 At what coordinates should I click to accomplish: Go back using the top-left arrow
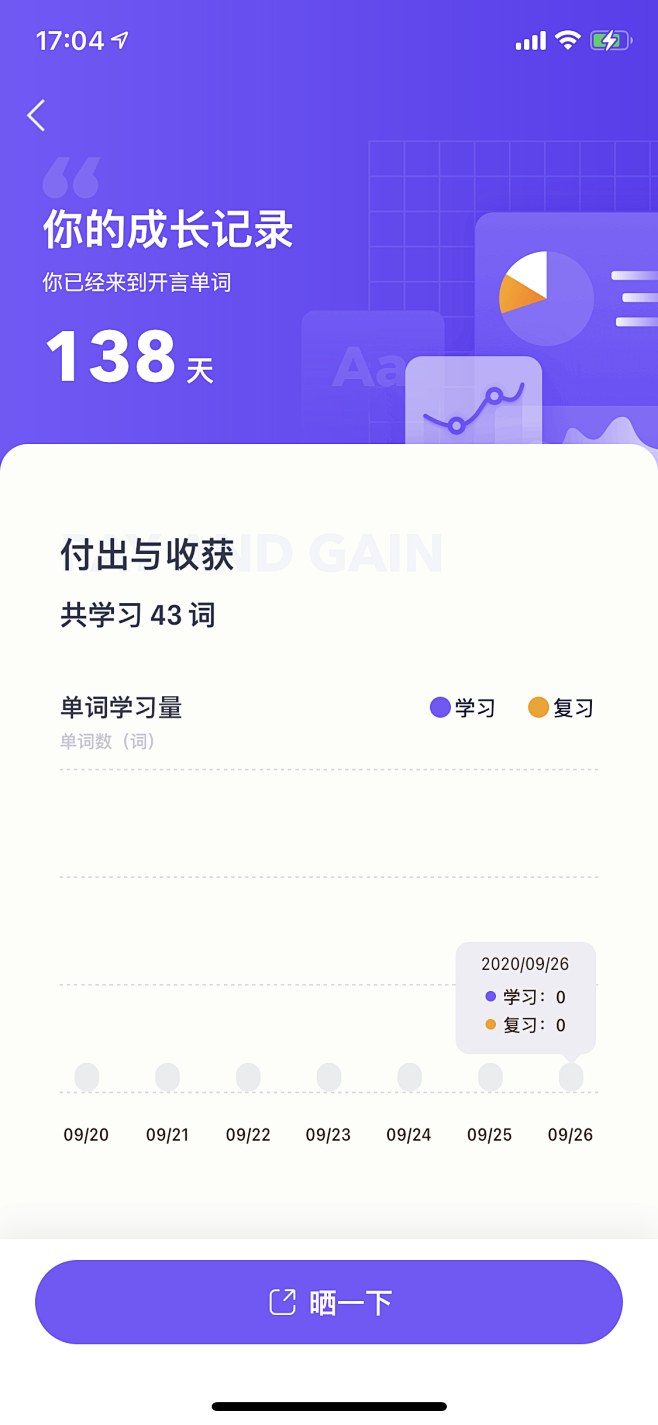tap(36, 116)
